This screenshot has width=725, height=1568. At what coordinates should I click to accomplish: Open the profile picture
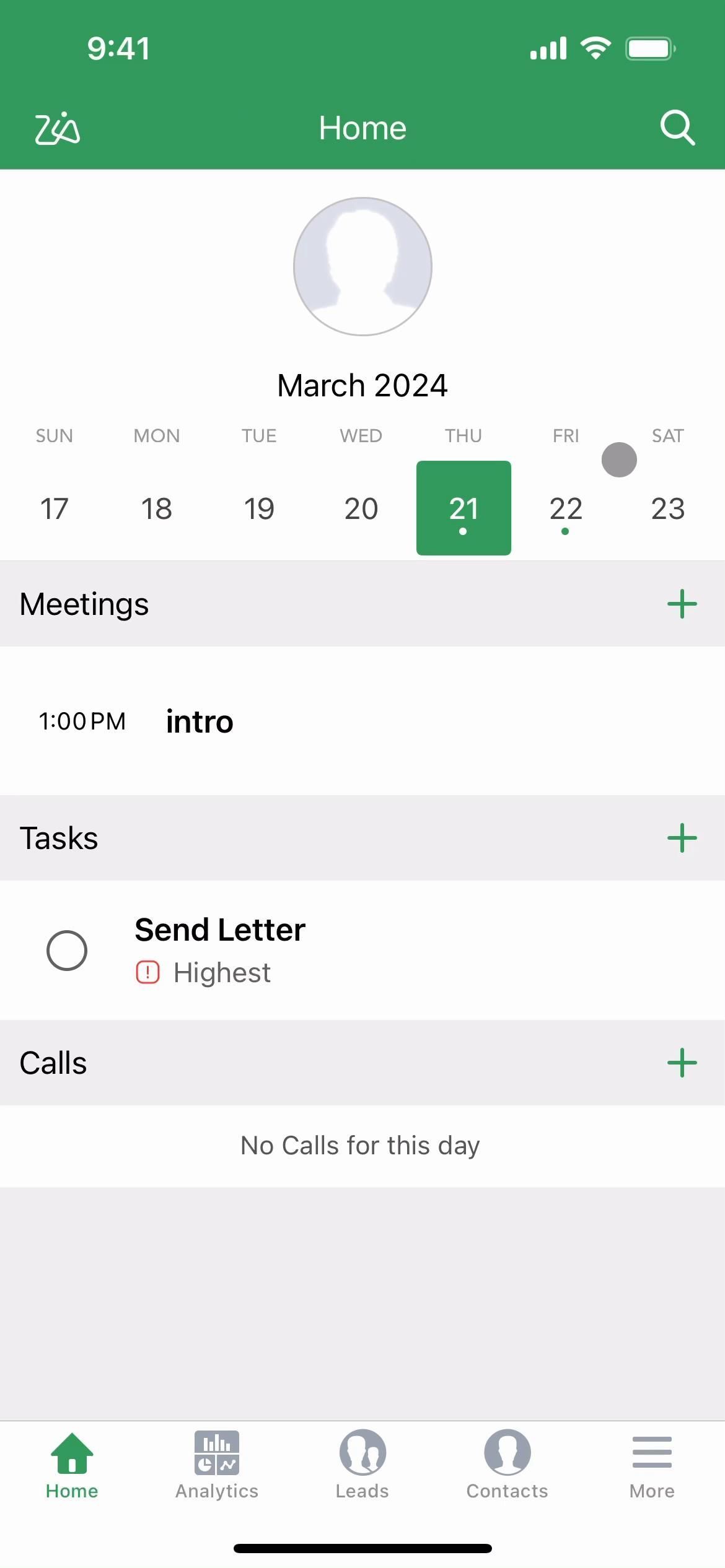362,266
